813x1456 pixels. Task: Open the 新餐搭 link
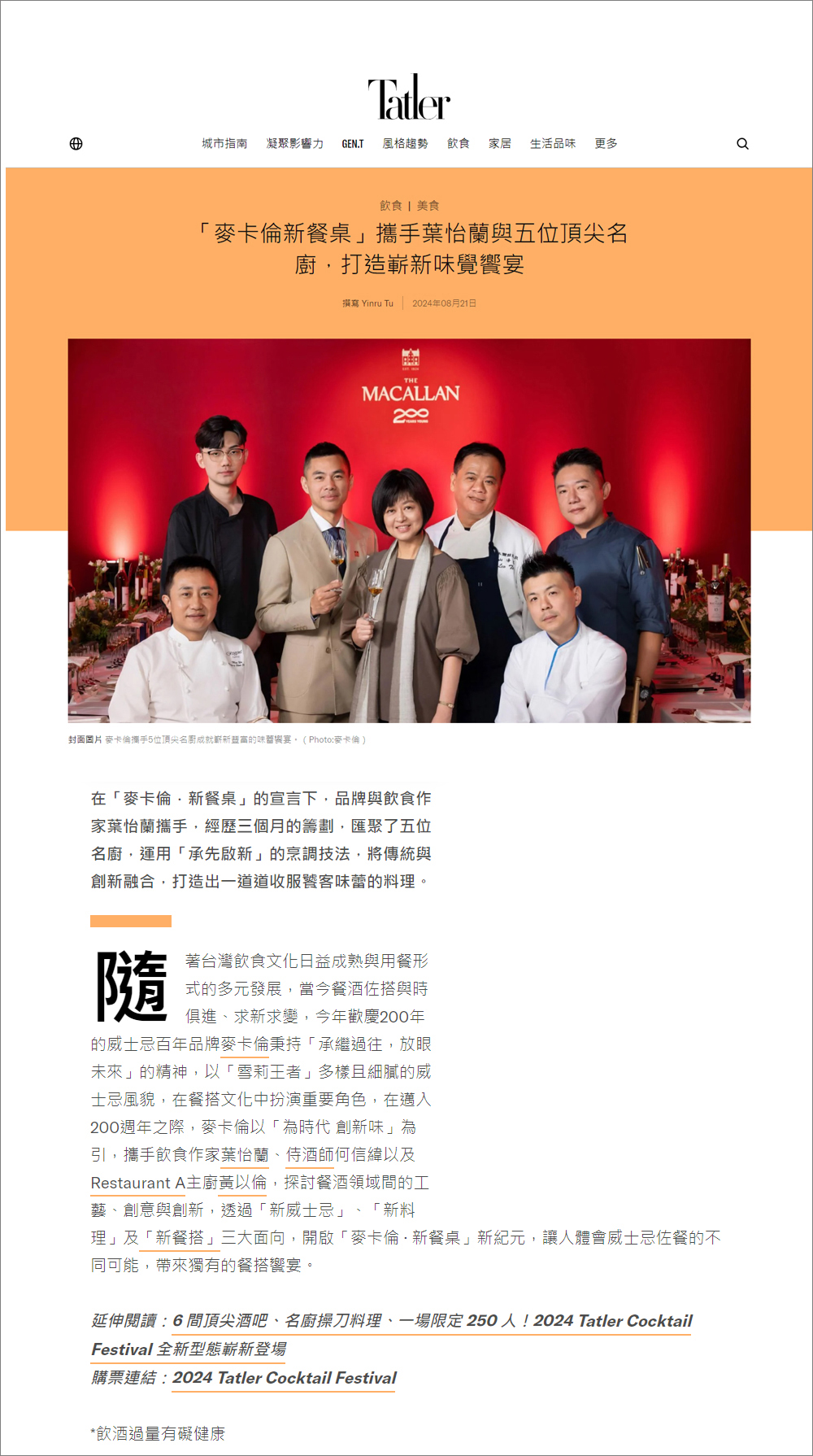[180, 1238]
